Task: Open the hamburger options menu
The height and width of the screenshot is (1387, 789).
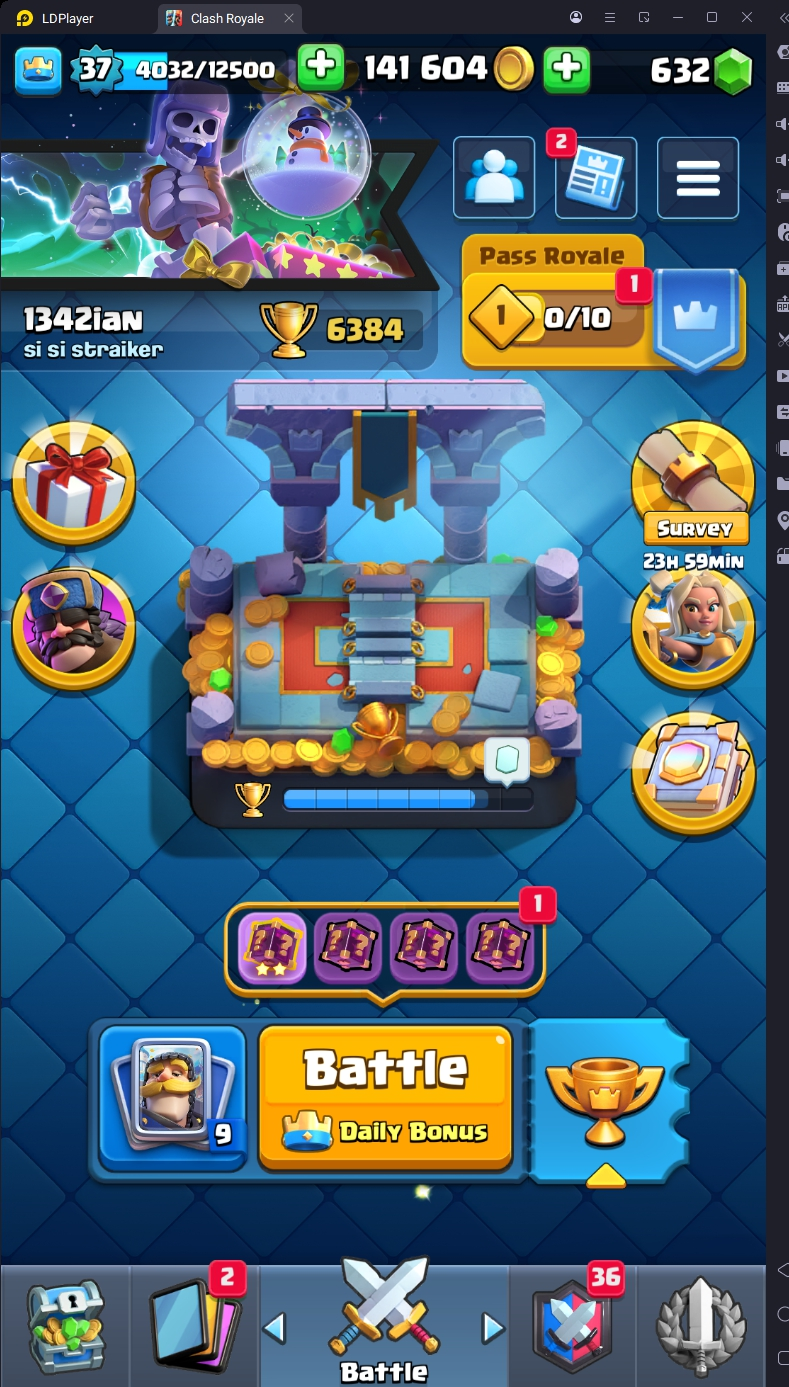Action: point(698,178)
